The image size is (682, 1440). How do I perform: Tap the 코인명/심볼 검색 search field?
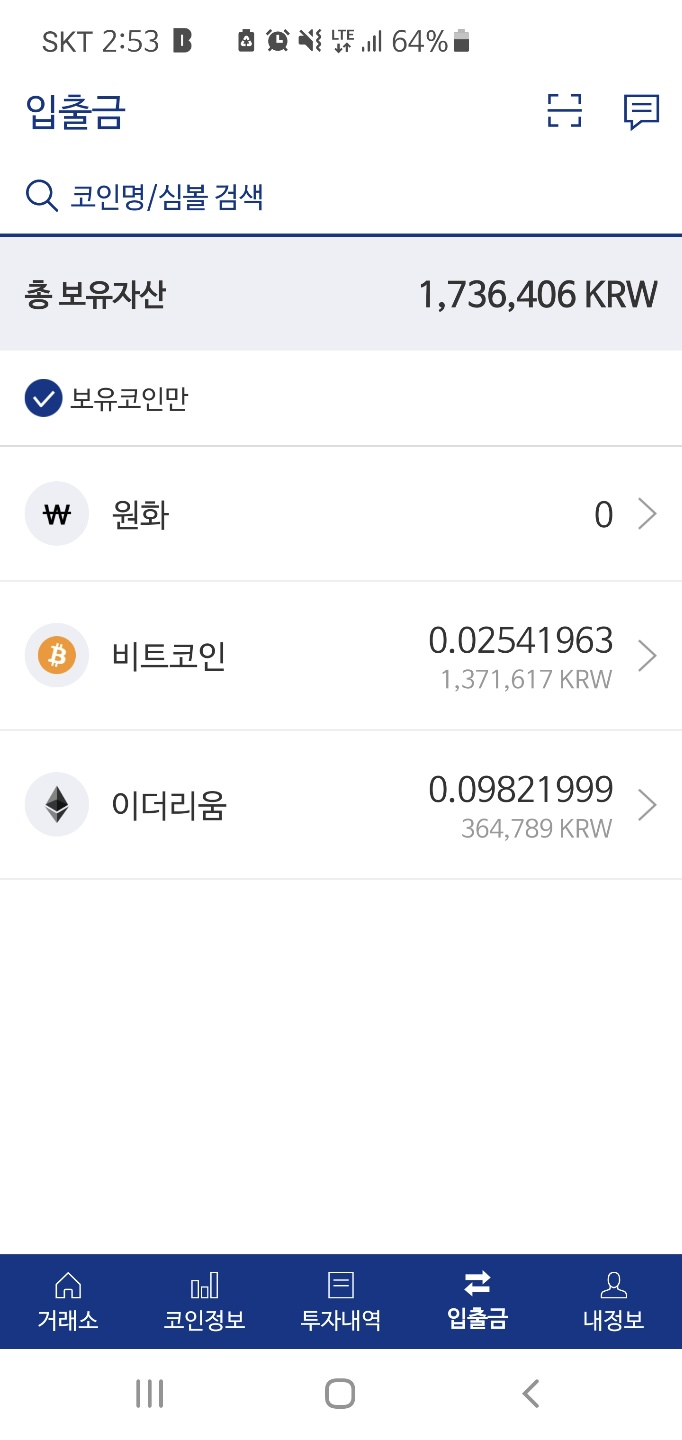point(341,196)
